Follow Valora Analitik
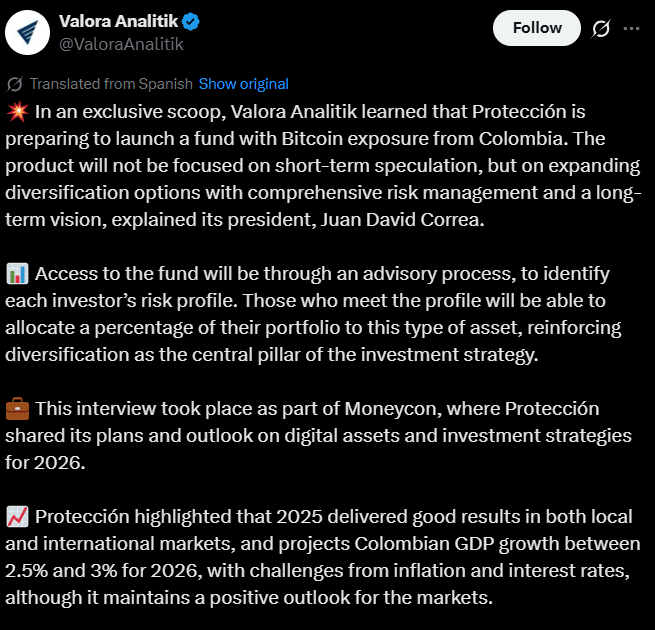This screenshot has width=655, height=630. 537,28
